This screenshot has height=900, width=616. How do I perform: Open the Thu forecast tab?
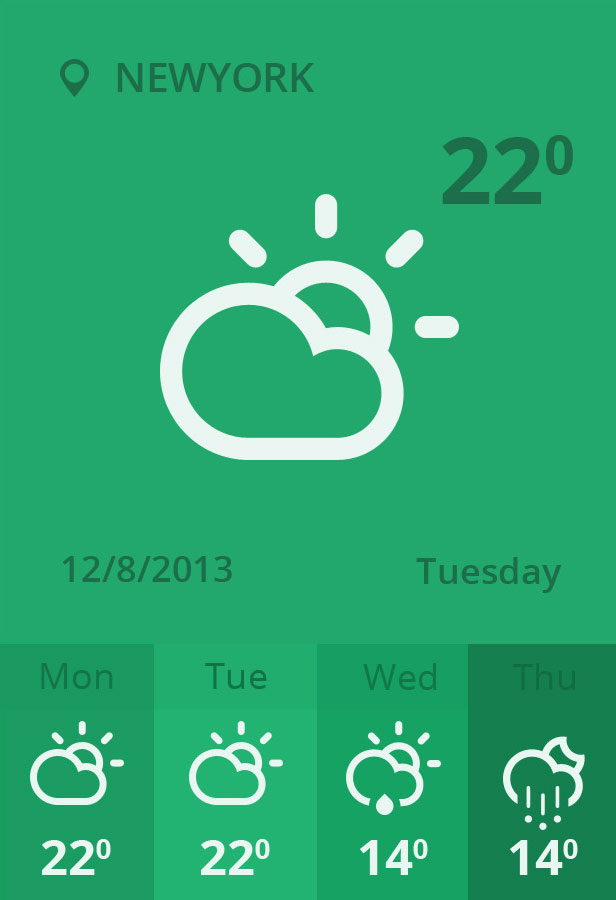click(x=542, y=772)
